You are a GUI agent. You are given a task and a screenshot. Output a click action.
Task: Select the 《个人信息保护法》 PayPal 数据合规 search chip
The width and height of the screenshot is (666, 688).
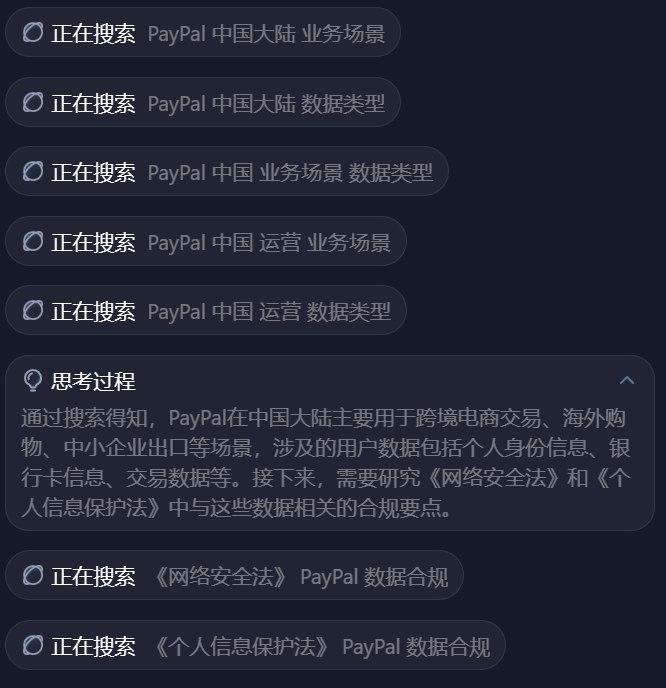pos(256,646)
